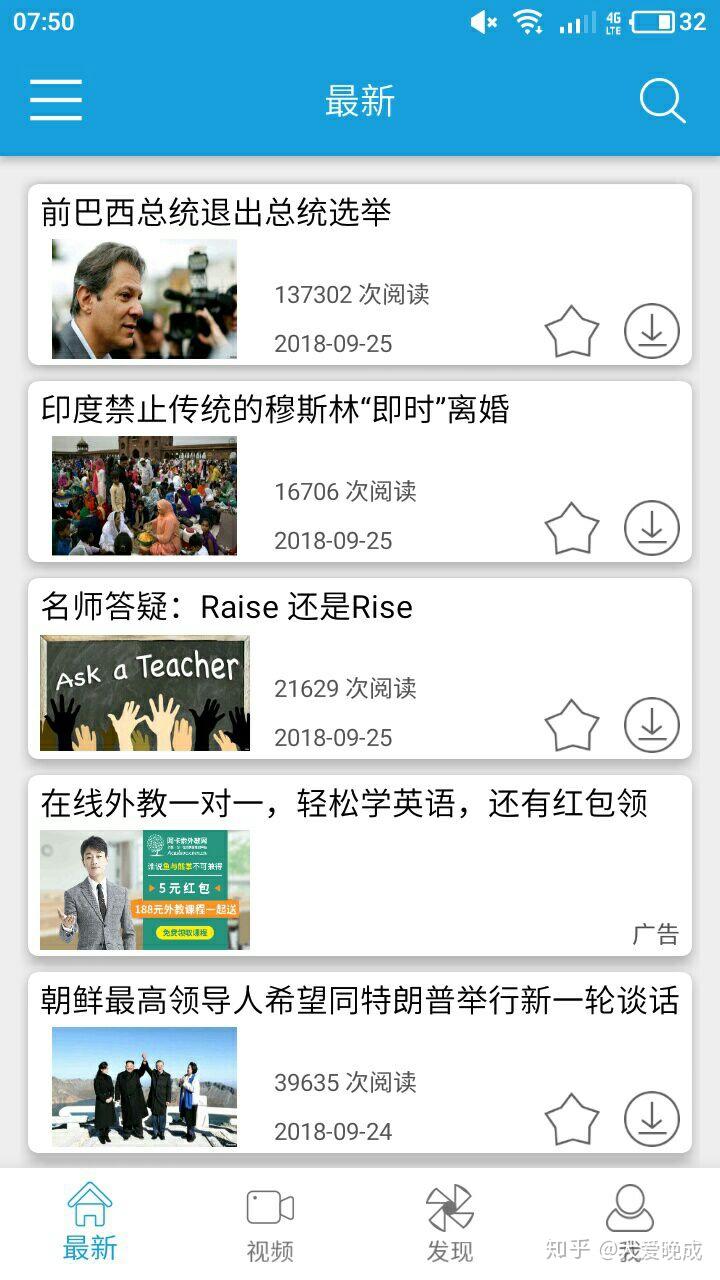Download the 印度禁止传统的穆斯林 article

[x=652, y=529]
